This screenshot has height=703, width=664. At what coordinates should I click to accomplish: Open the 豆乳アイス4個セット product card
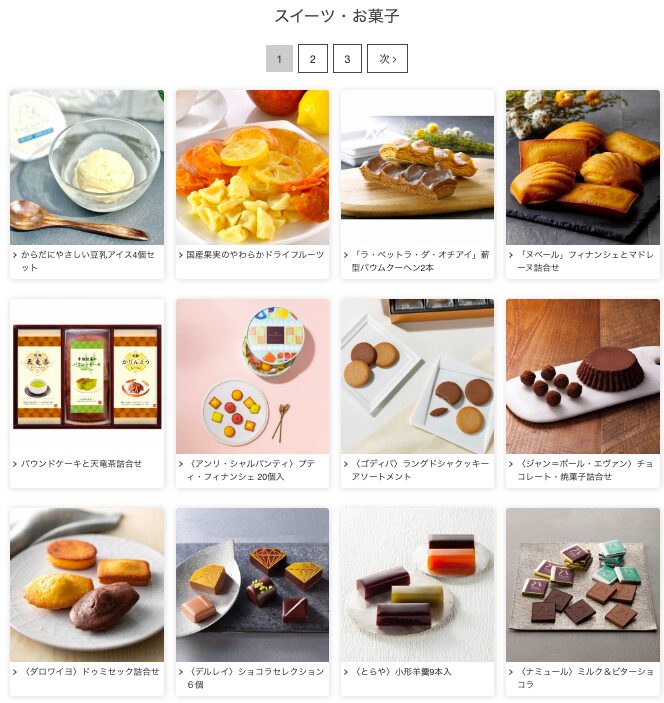pyautogui.click(x=87, y=168)
